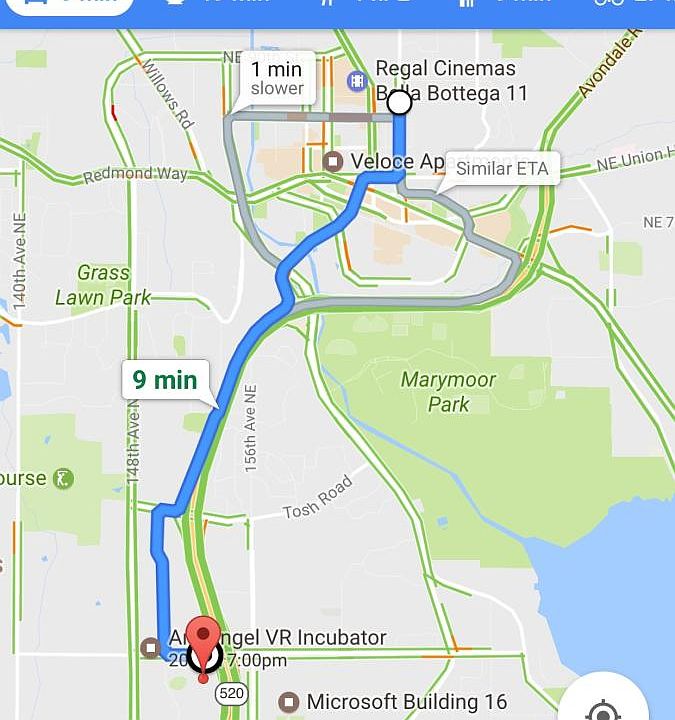Select the 1 min slower alternate route
The image size is (675, 720).
[276, 78]
